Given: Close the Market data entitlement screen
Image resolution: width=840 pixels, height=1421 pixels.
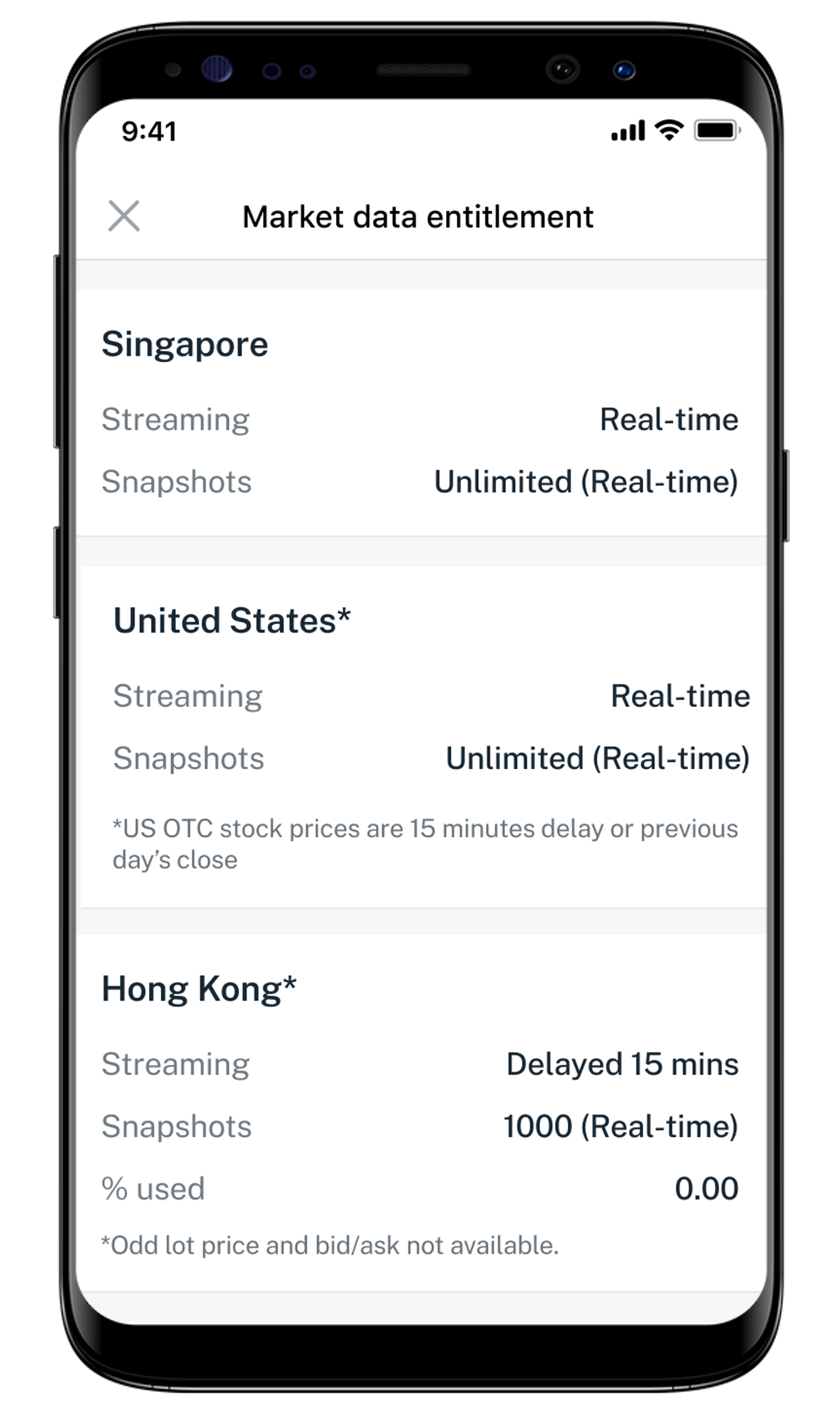Looking at the screenshot, I should [125, 217].
